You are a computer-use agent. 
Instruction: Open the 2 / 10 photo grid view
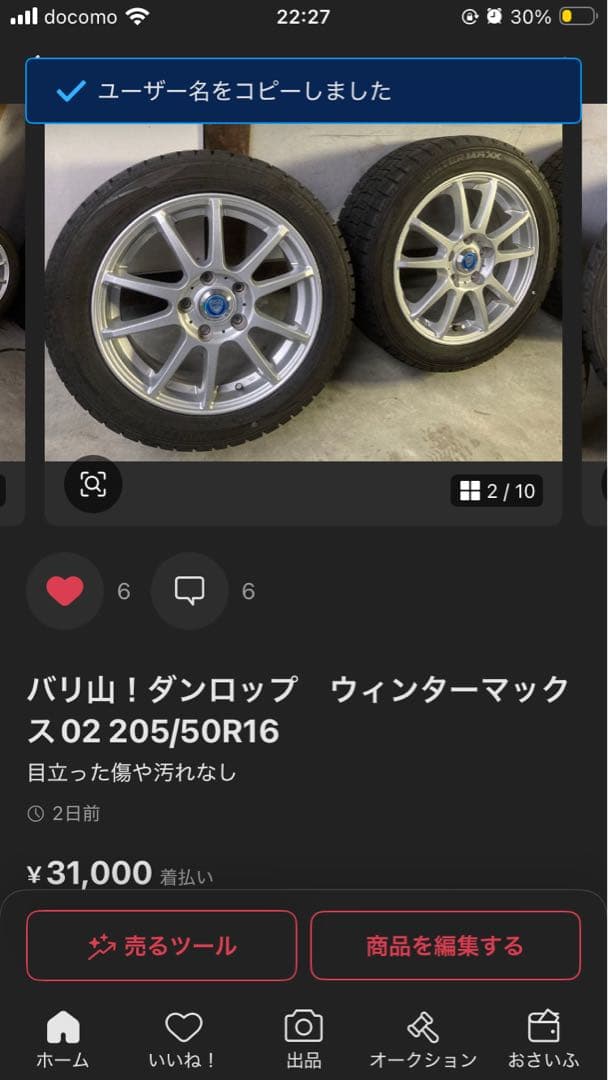(x=497, y=491)
